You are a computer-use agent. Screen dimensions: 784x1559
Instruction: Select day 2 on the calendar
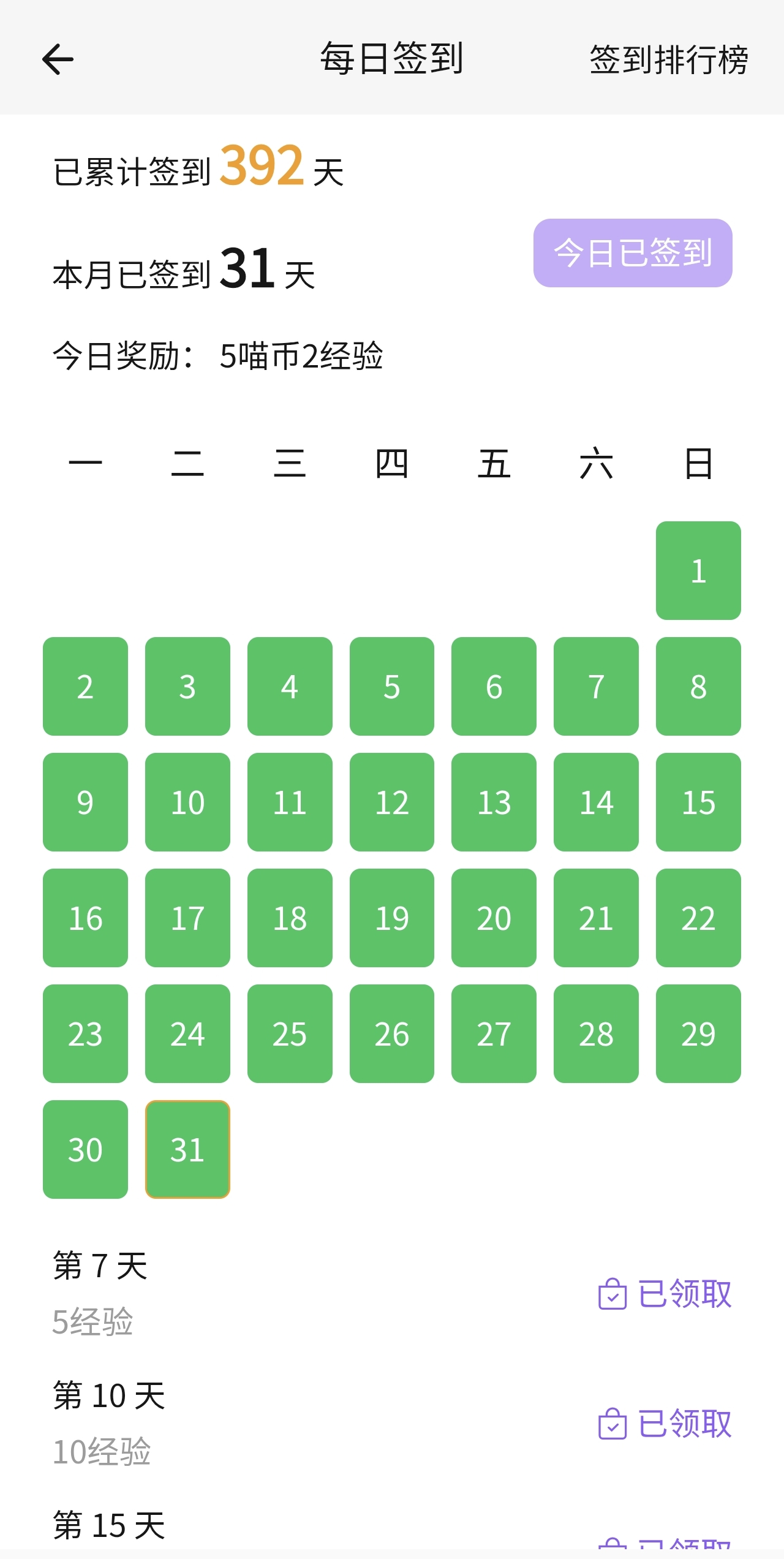[x=85, y=687]
